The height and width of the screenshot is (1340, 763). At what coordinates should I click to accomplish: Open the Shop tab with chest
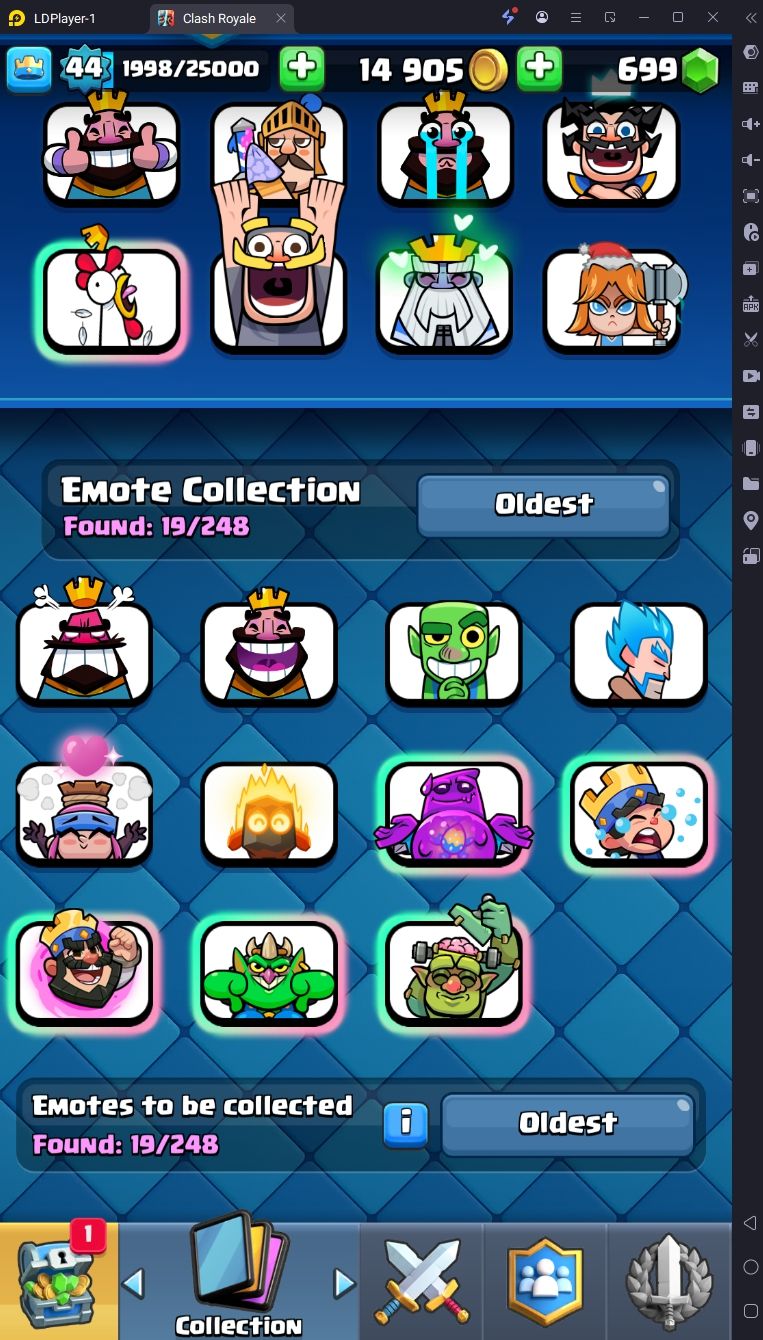click(x=58, y=1281)
